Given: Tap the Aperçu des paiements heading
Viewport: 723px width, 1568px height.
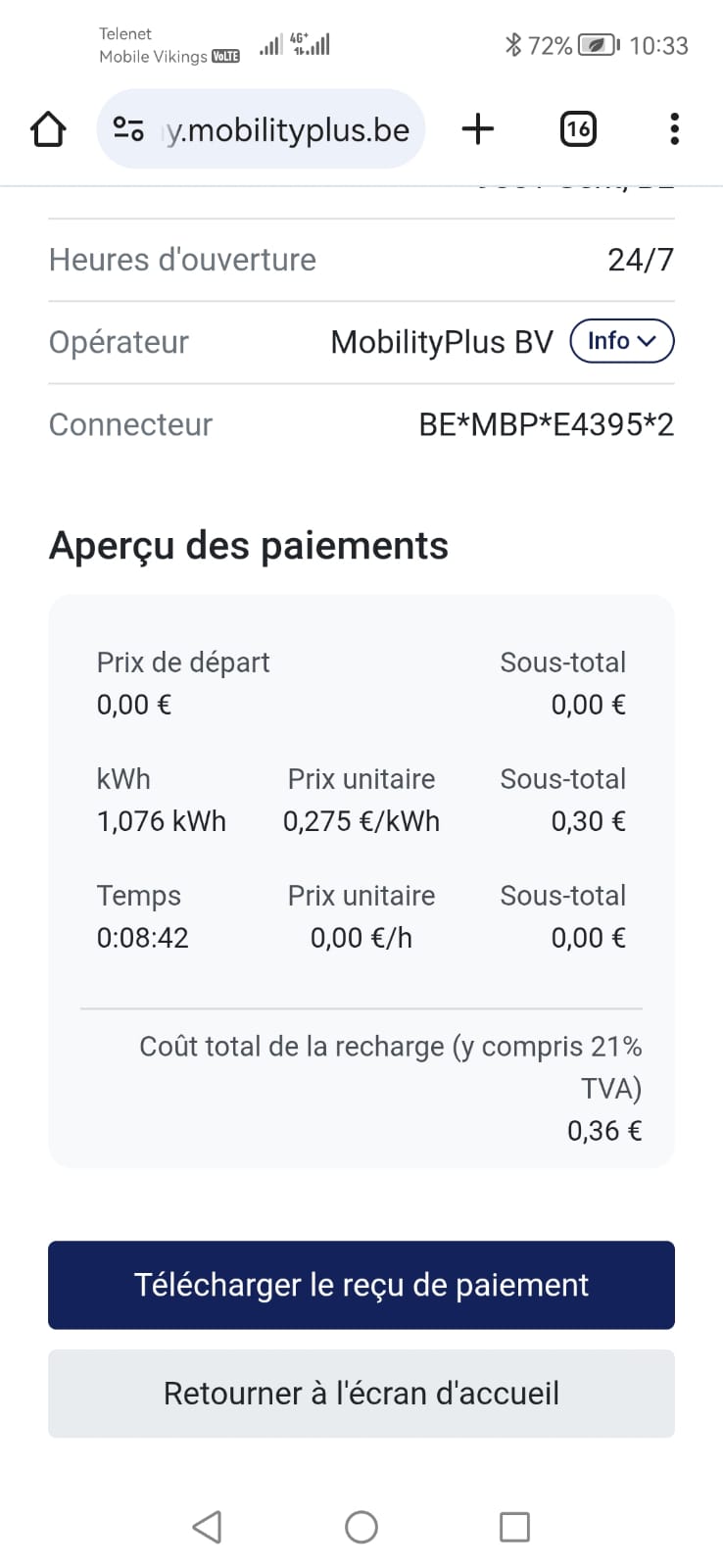Looking at the screenshot, I should [x=249, y=546].
